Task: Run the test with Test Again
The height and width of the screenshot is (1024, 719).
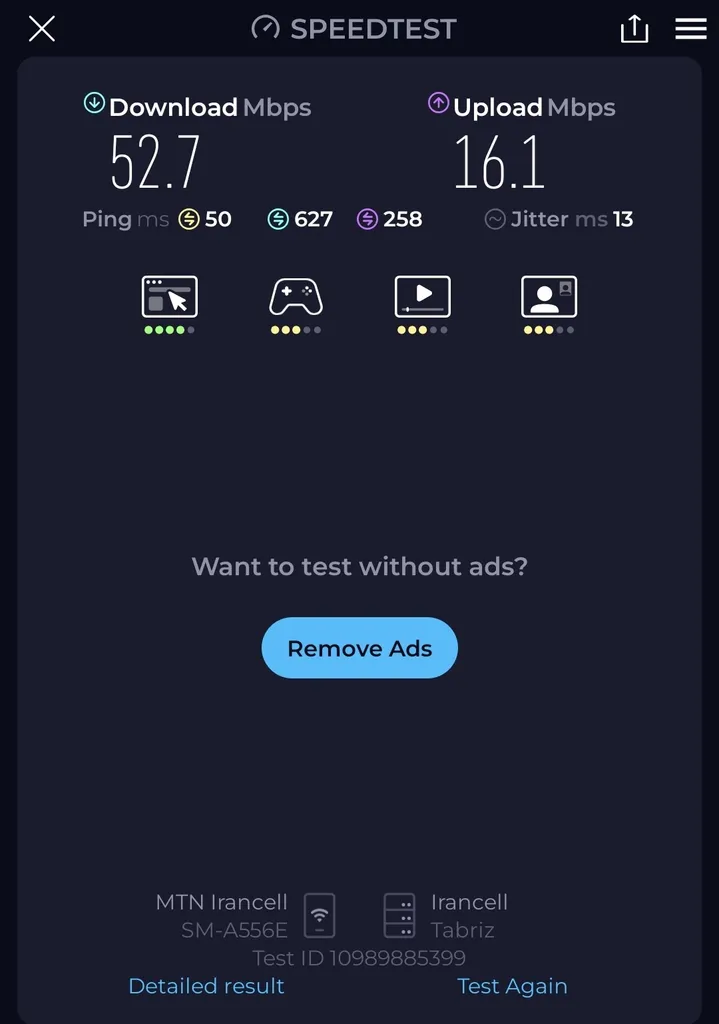Action: click(x=512, y=986)
